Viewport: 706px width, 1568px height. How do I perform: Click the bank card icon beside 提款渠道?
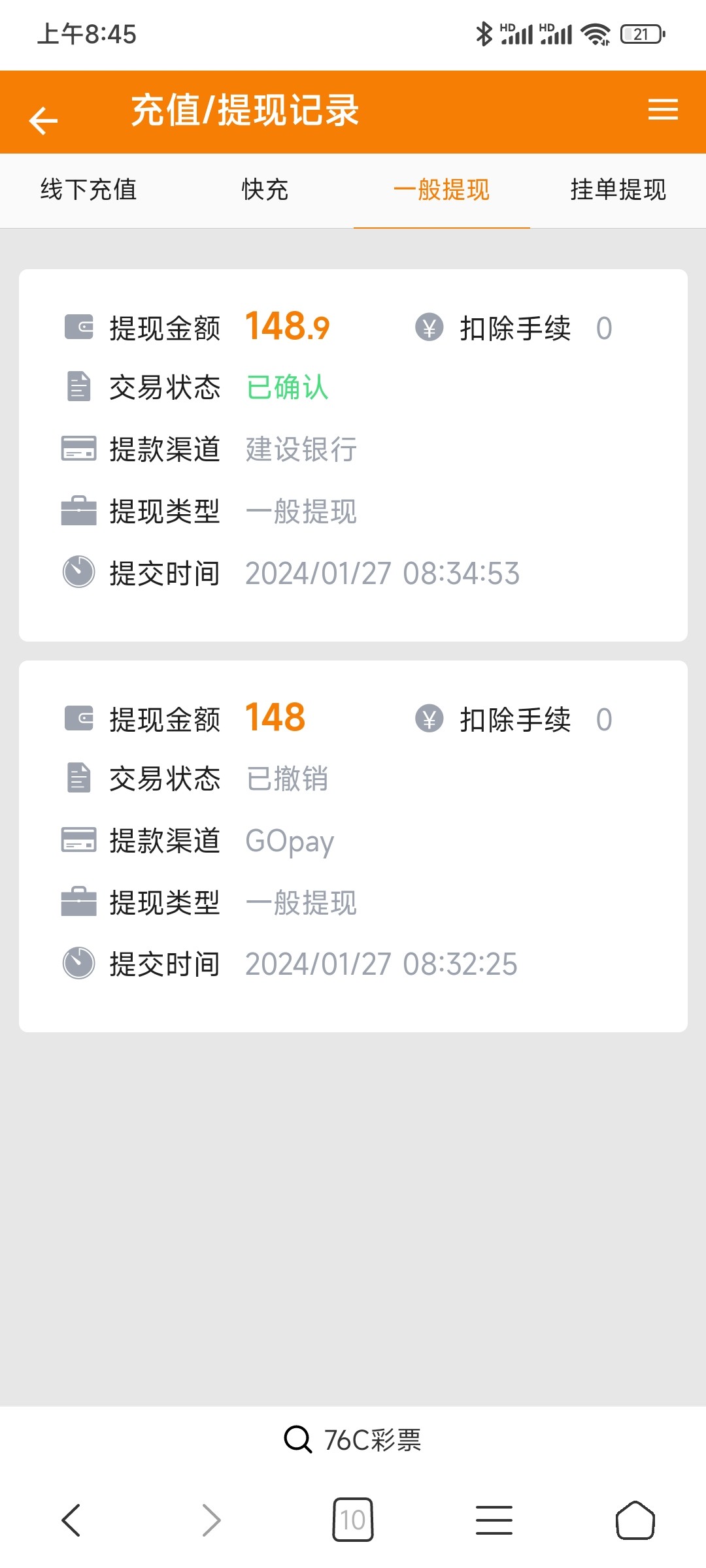coord(78,450)
